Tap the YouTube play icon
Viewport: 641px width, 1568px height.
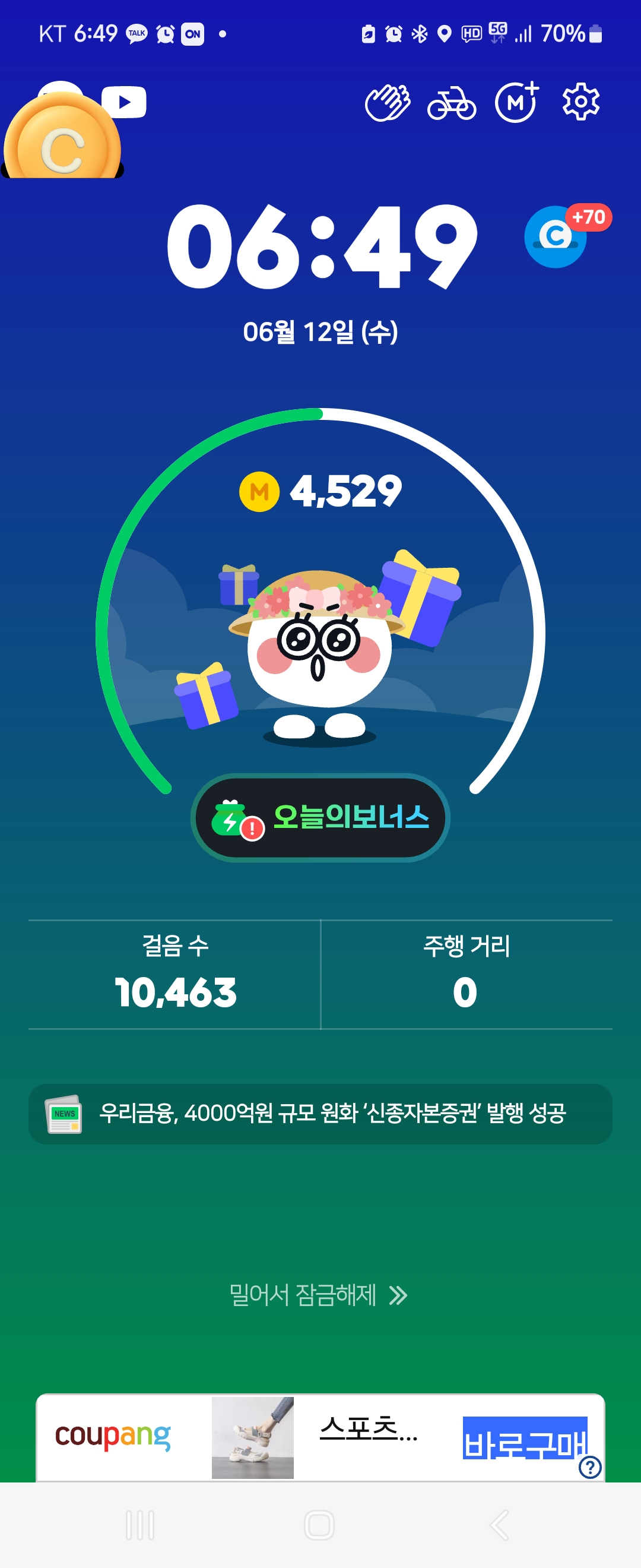click(x=124, y=102)
